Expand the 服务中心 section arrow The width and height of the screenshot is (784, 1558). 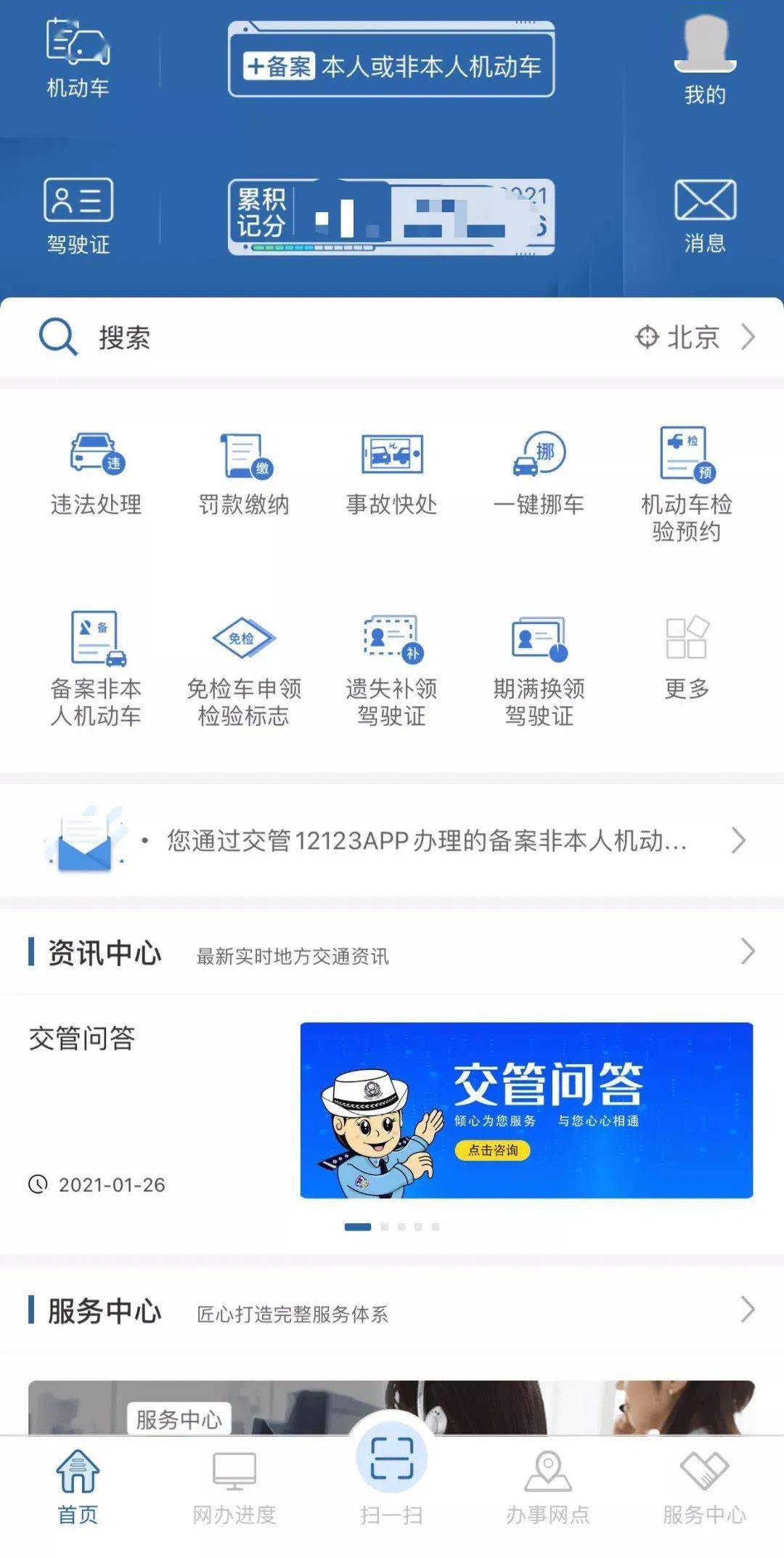[748, 1312]
